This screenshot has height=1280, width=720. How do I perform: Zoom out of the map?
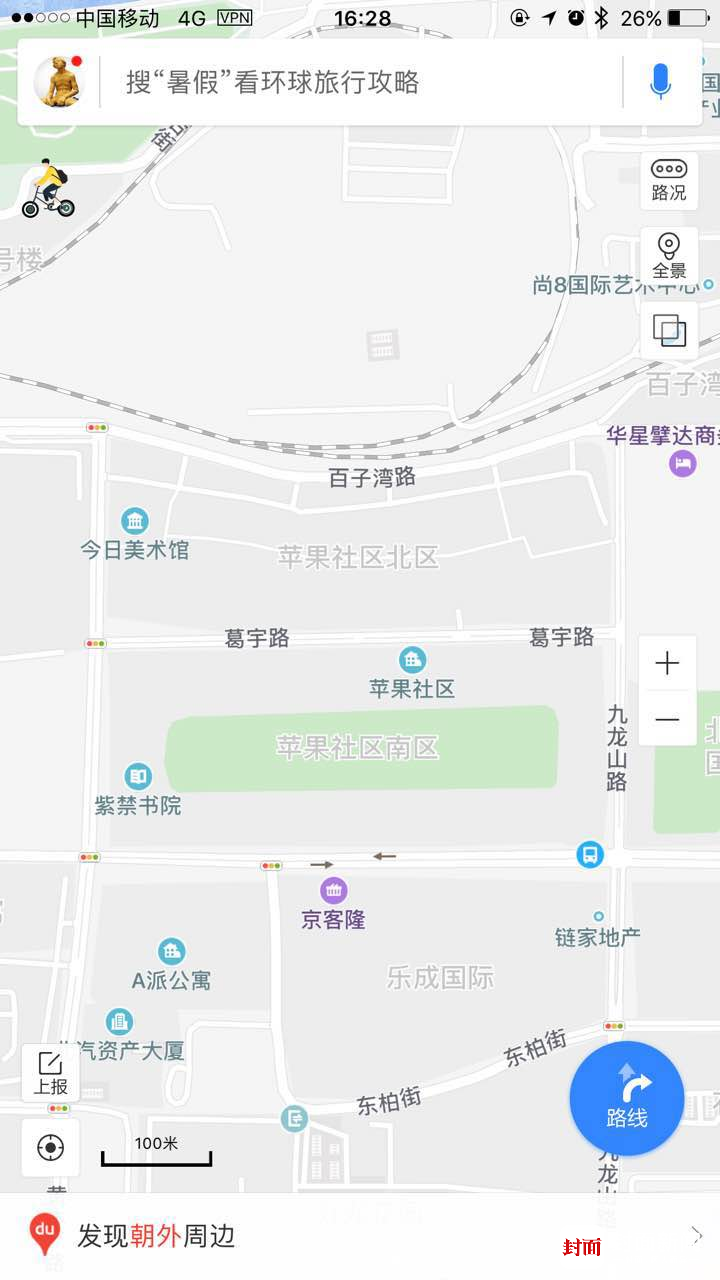pyautogui.click(x=667, y=719)
